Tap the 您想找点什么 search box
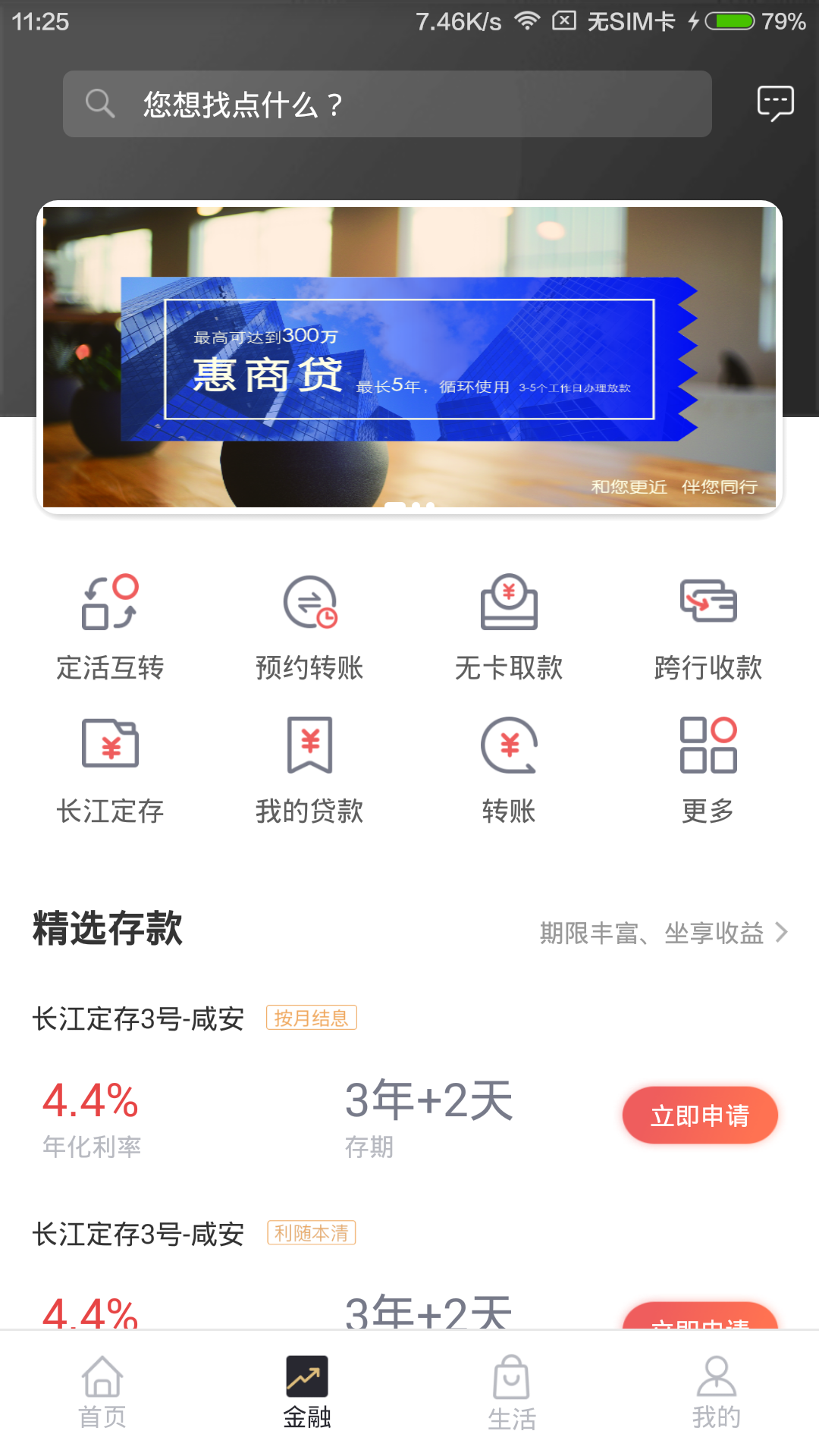Viewport: 819px width, 1456px height. 387,104
